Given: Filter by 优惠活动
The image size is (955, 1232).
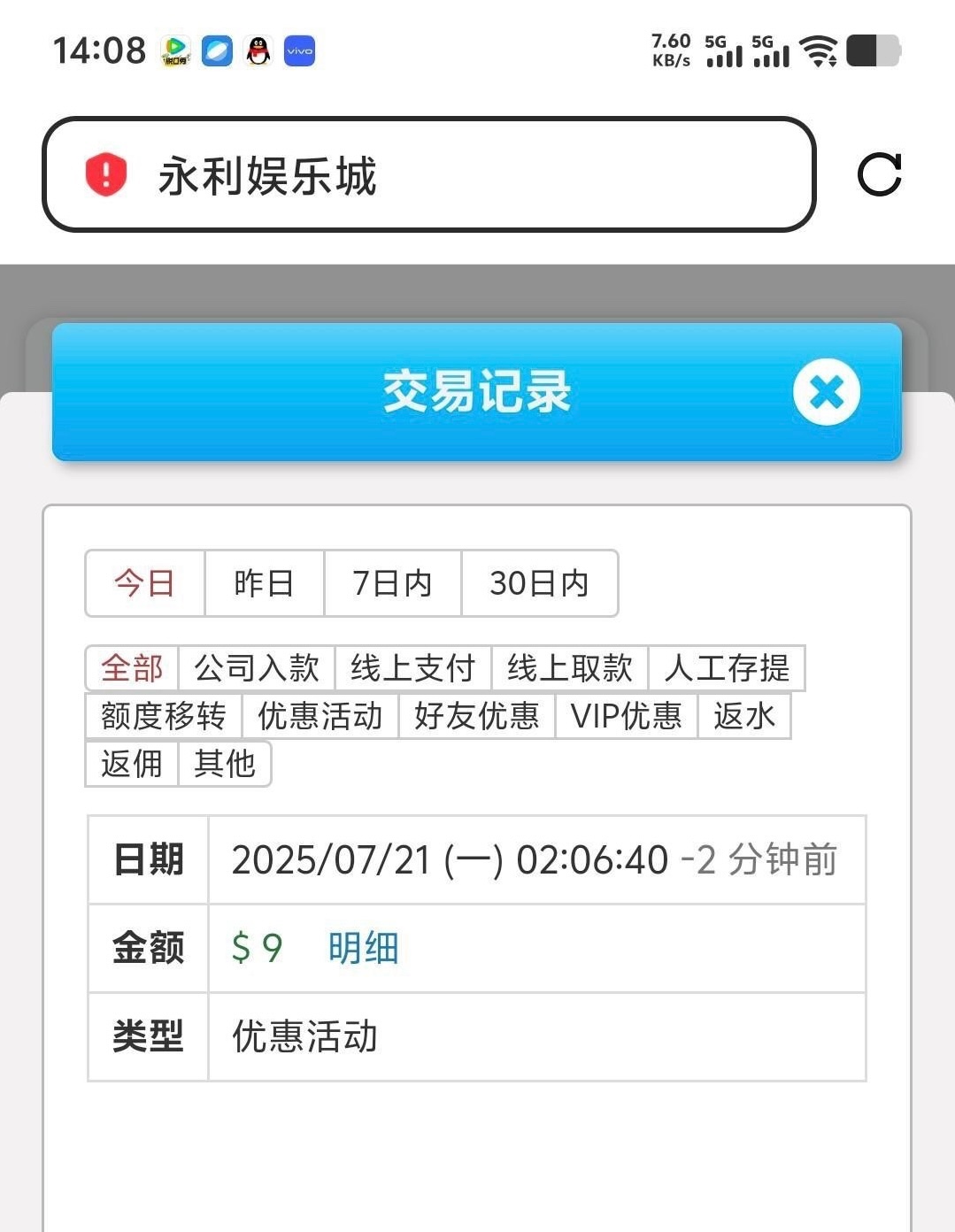Looking at the screenshot, I should (x=320, y=716).
